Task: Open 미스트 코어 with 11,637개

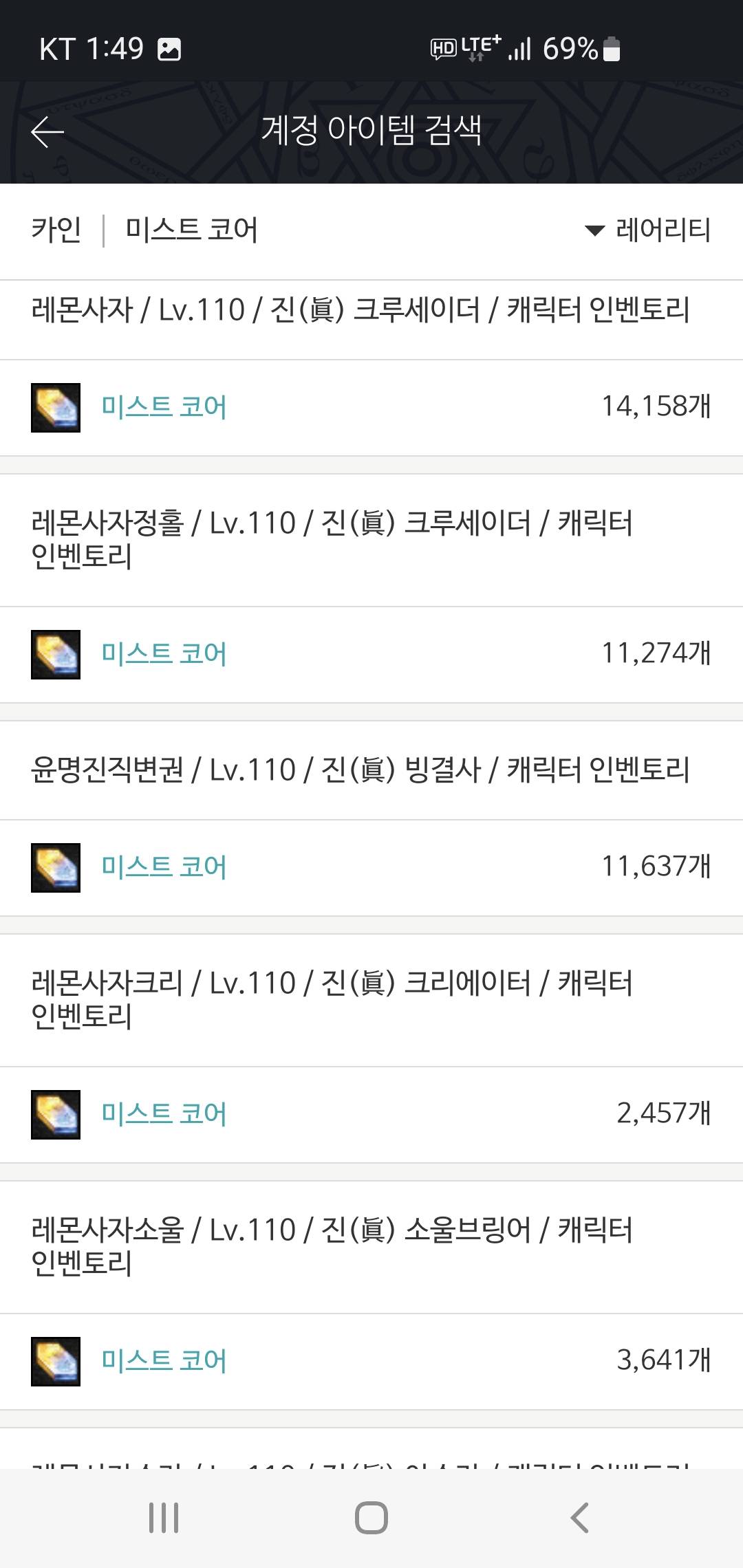Action: [x=164, y=867]
